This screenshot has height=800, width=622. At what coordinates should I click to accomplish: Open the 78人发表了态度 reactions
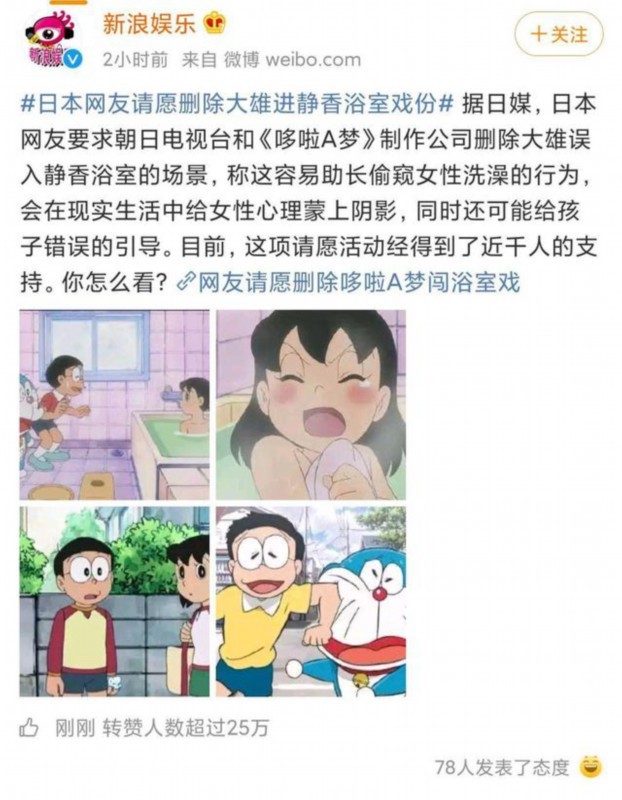point(502,768)
